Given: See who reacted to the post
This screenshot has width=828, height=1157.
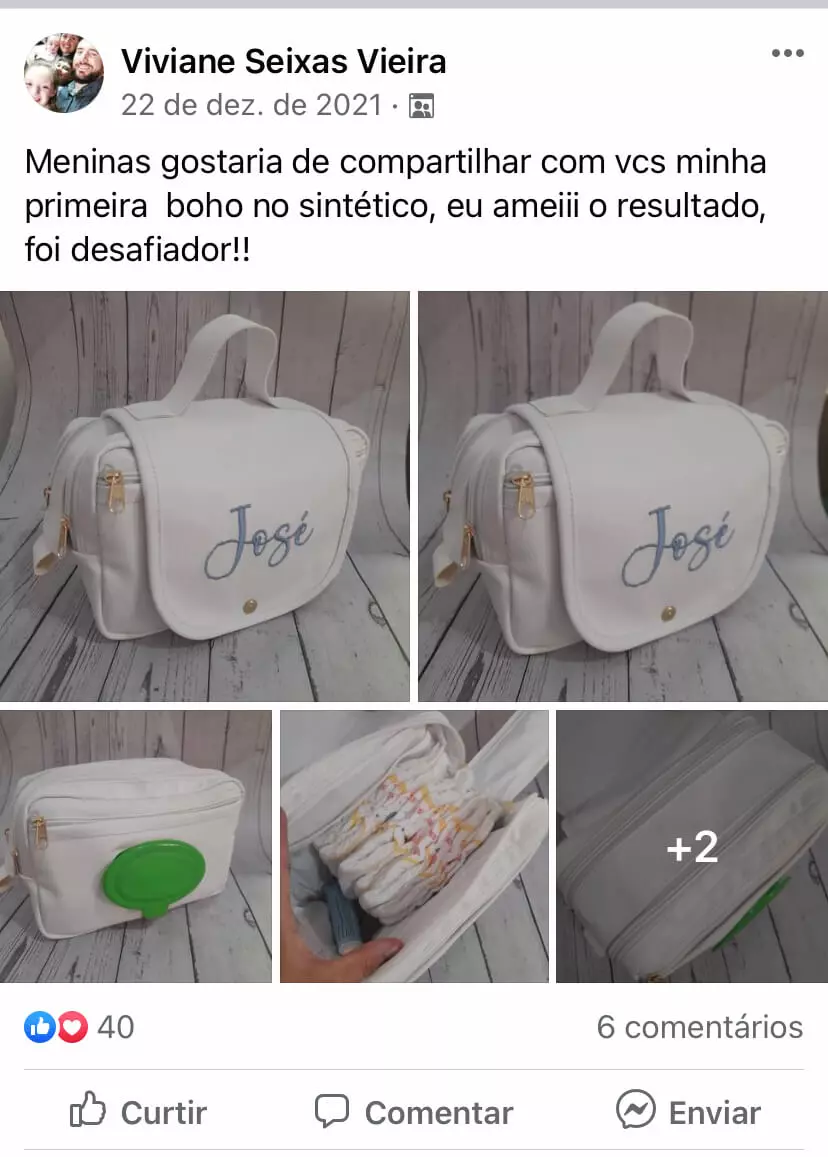Looking at the screenshot, I should [79, 1027].
